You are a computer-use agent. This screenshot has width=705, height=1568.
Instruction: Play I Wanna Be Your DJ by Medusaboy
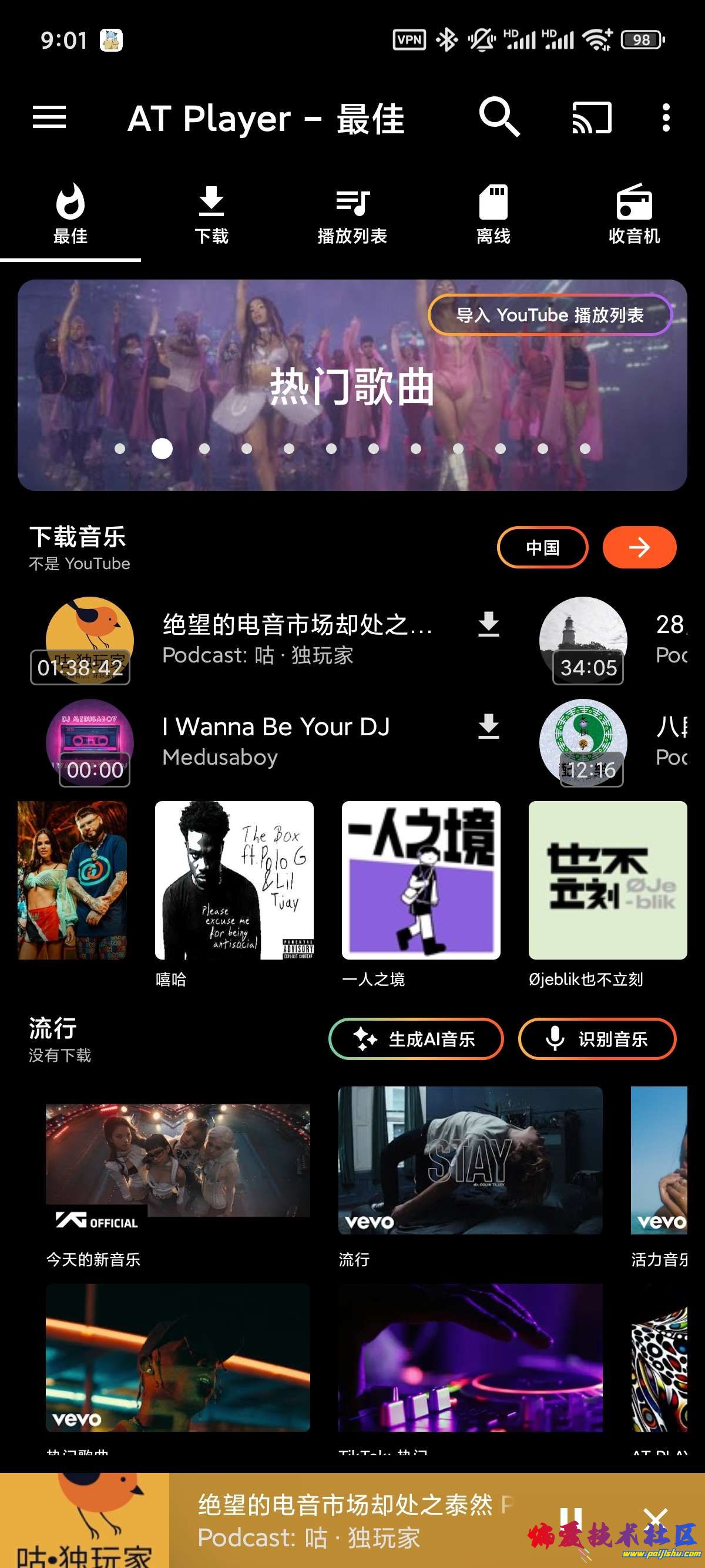click(x=275, y=740)
